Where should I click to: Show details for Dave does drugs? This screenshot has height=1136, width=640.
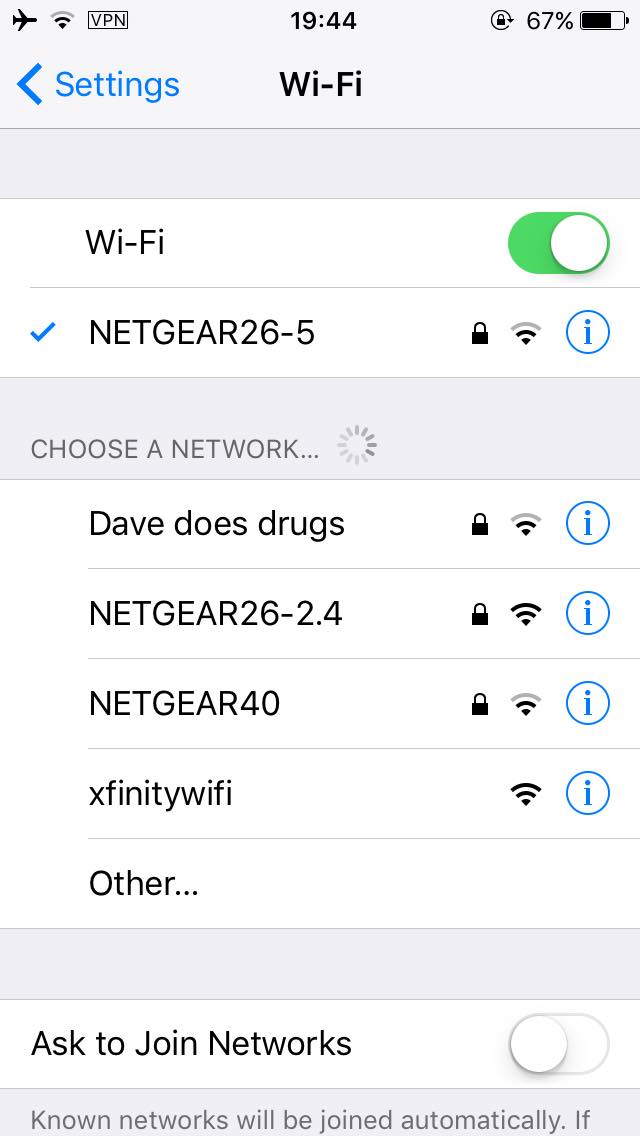coord(587,523)
